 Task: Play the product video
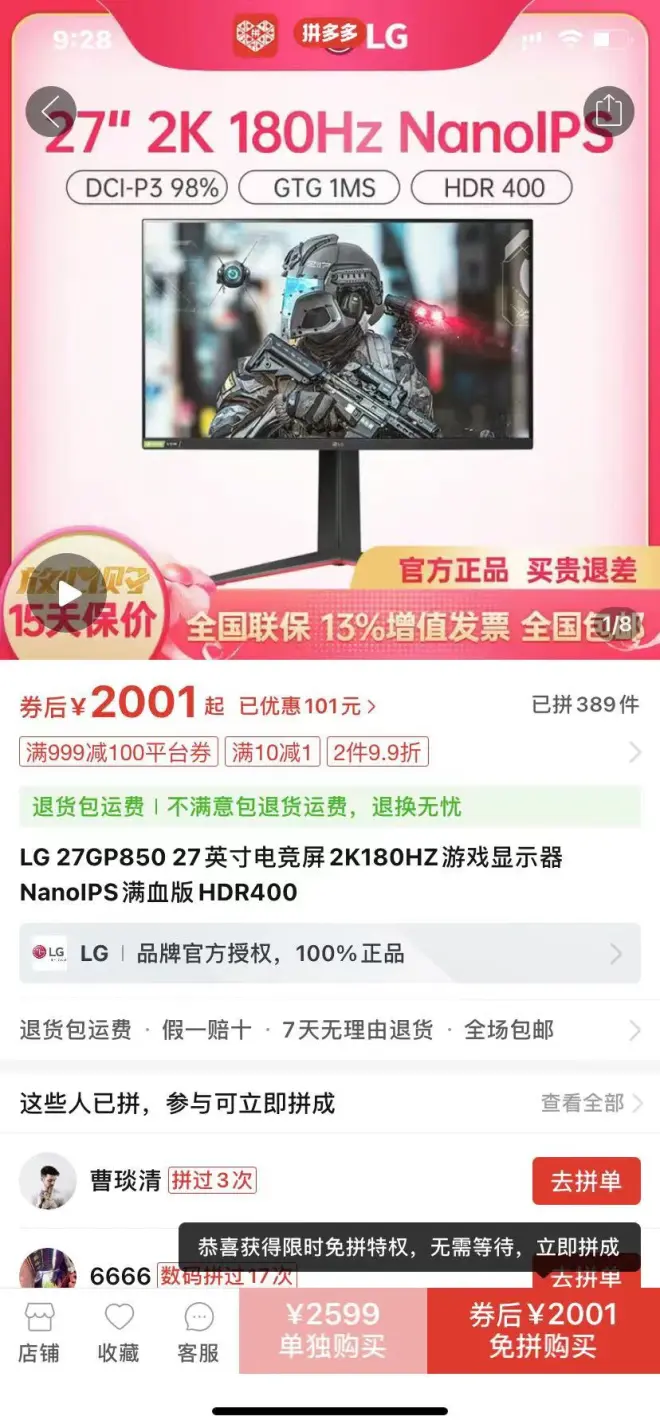(67, 593)
